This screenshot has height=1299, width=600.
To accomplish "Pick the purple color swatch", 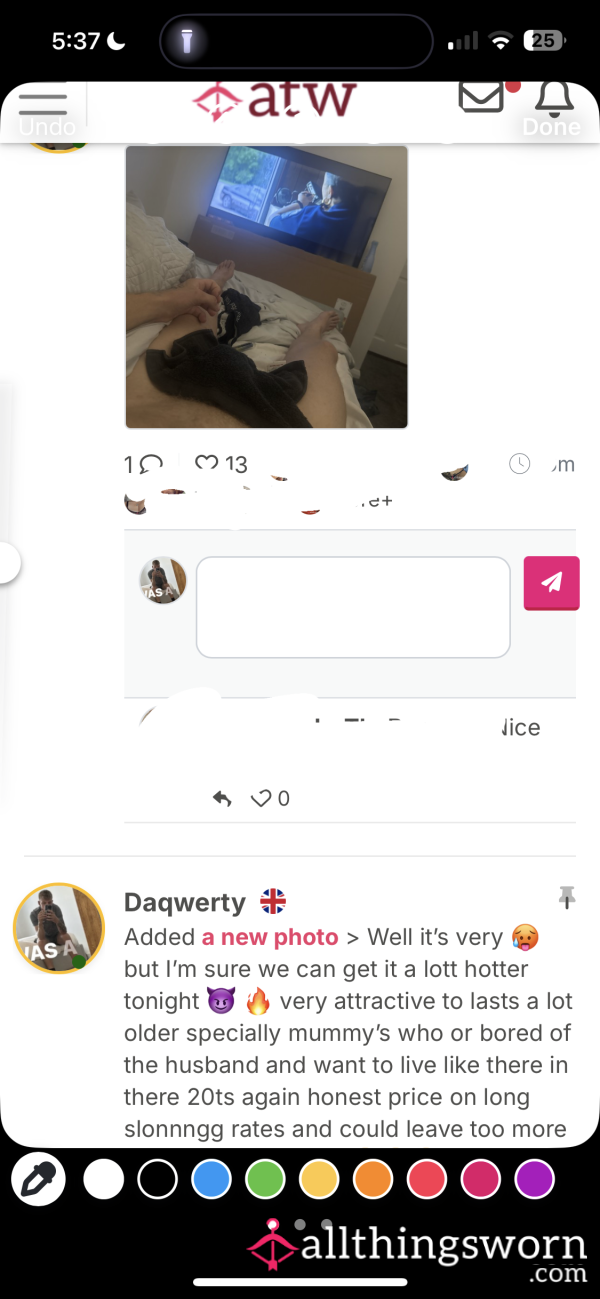I will (x=534, y=1180).
